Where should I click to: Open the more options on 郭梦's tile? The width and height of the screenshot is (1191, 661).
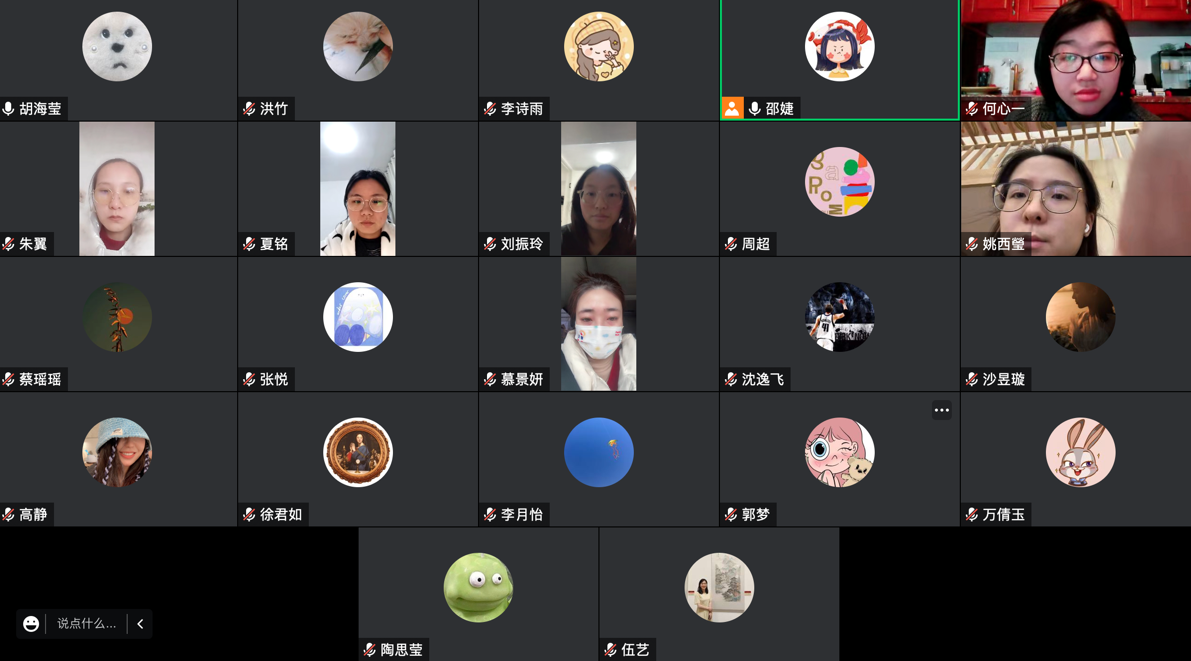(x=941, y=410)
